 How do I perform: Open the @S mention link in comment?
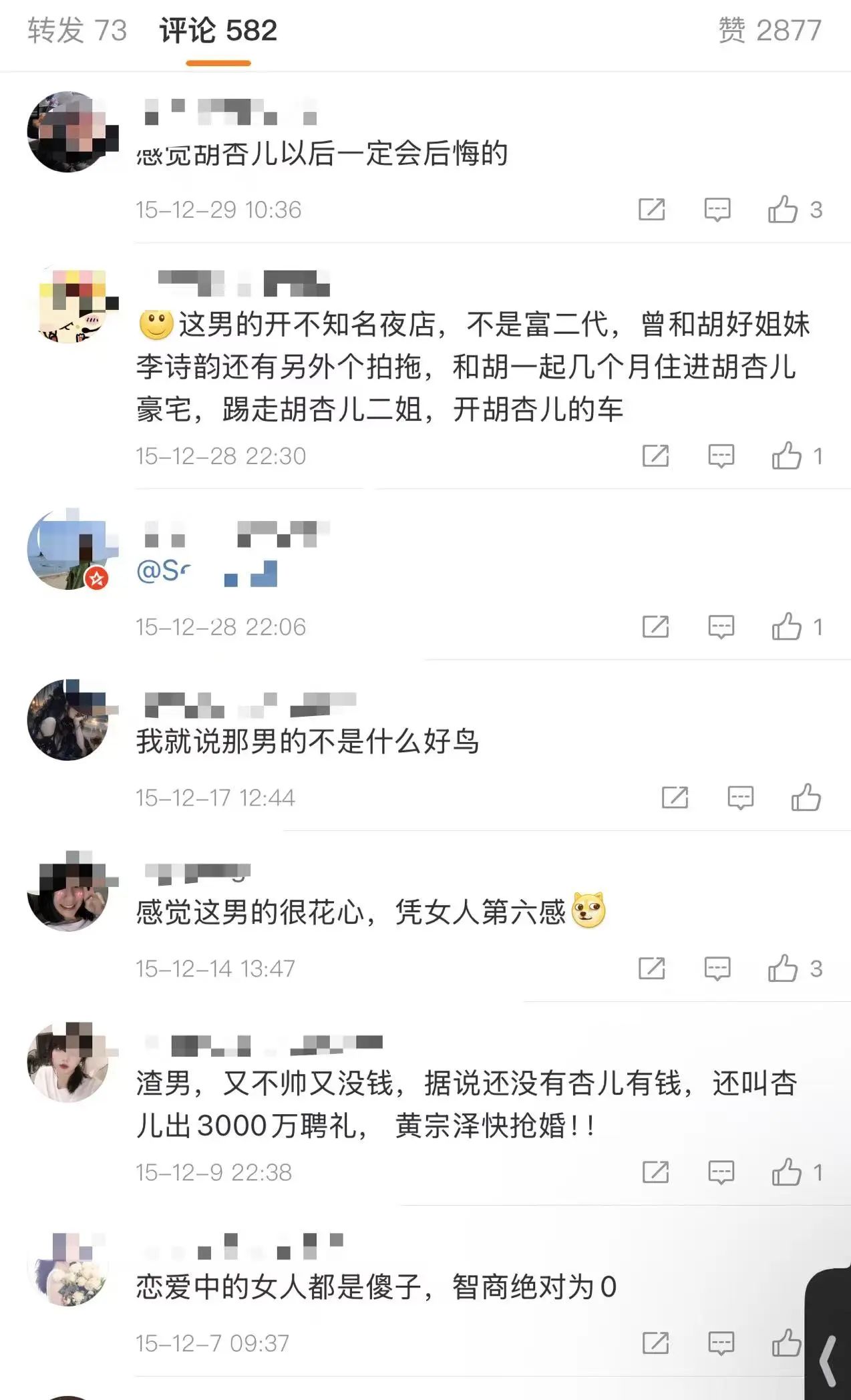pos(164,571)
